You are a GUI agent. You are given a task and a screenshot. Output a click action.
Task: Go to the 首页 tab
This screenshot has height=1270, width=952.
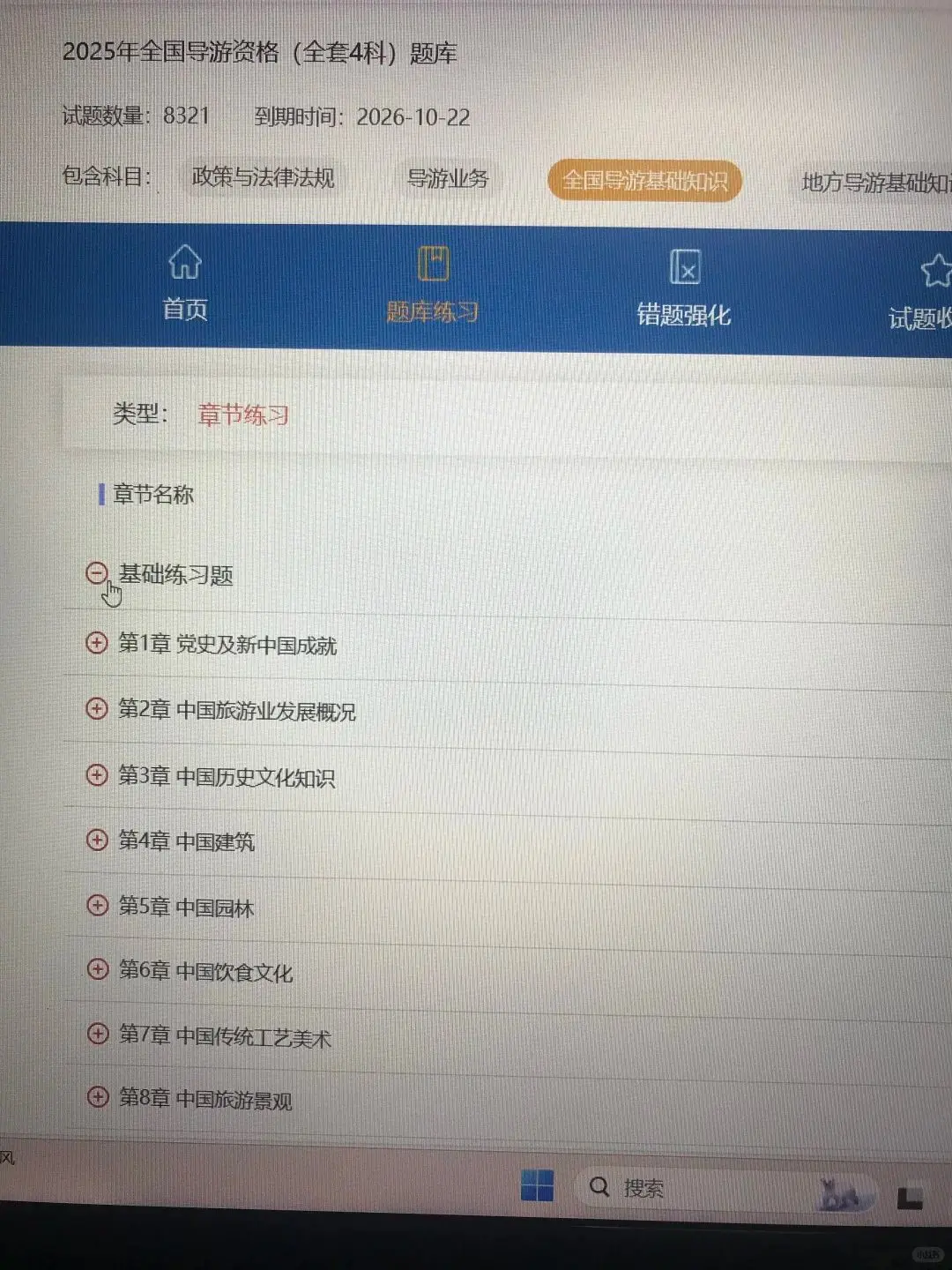pyautogui.click(x=185, y=283)
